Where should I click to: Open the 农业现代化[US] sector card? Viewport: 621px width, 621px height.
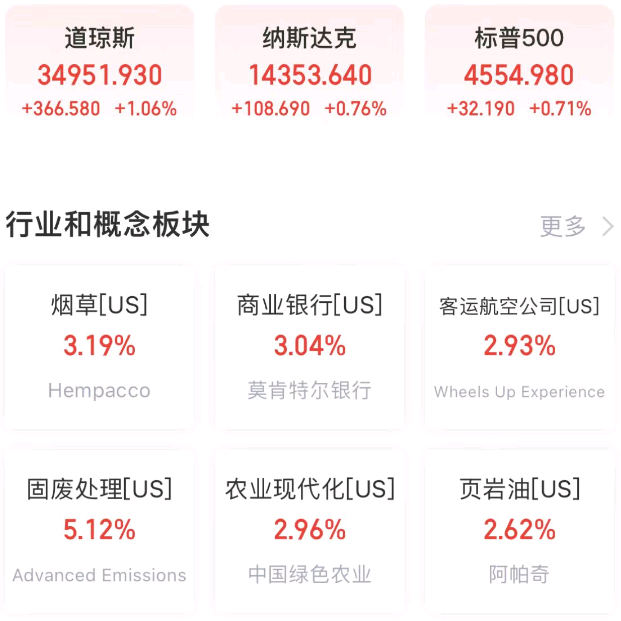click(309, 531)
